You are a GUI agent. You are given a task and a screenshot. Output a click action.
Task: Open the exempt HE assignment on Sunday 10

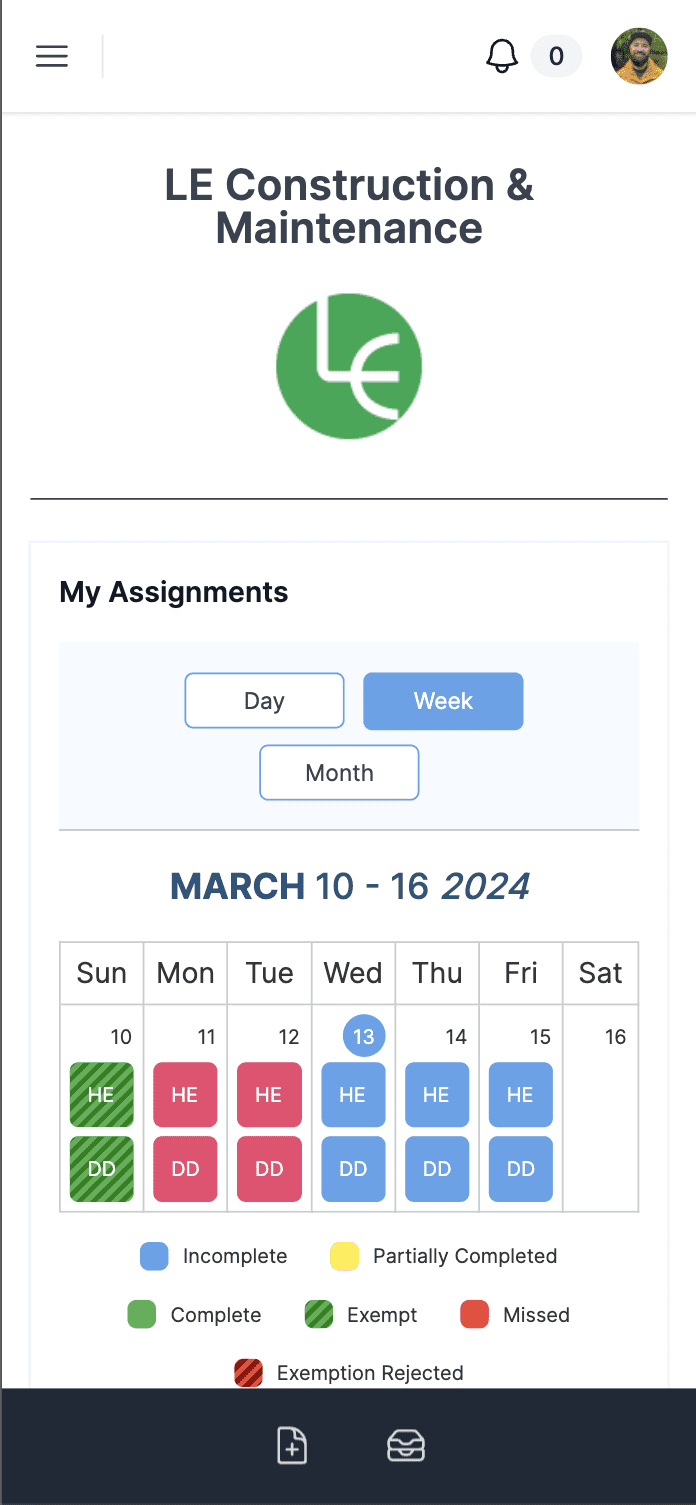(101, 1095)
